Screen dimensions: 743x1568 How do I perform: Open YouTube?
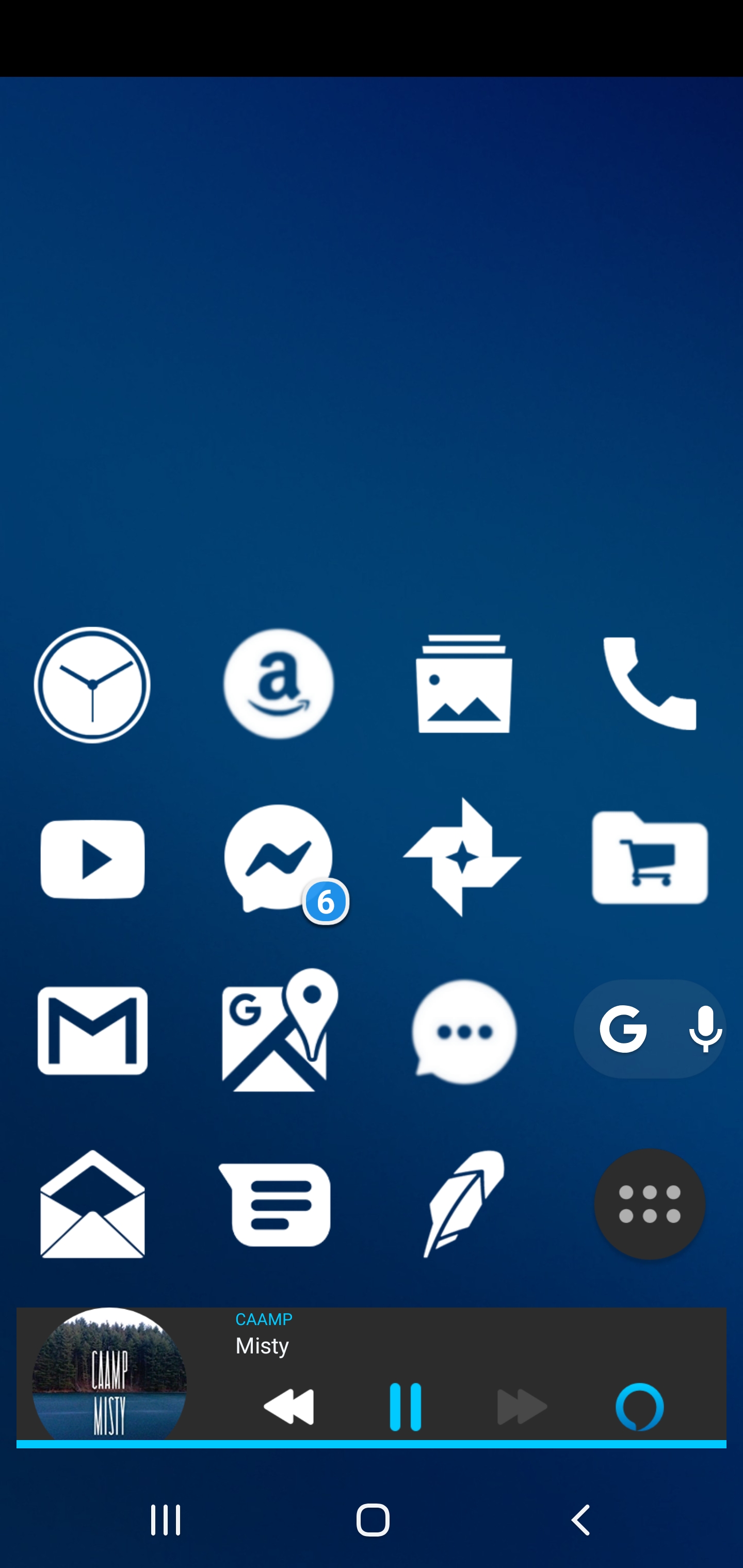92,858
